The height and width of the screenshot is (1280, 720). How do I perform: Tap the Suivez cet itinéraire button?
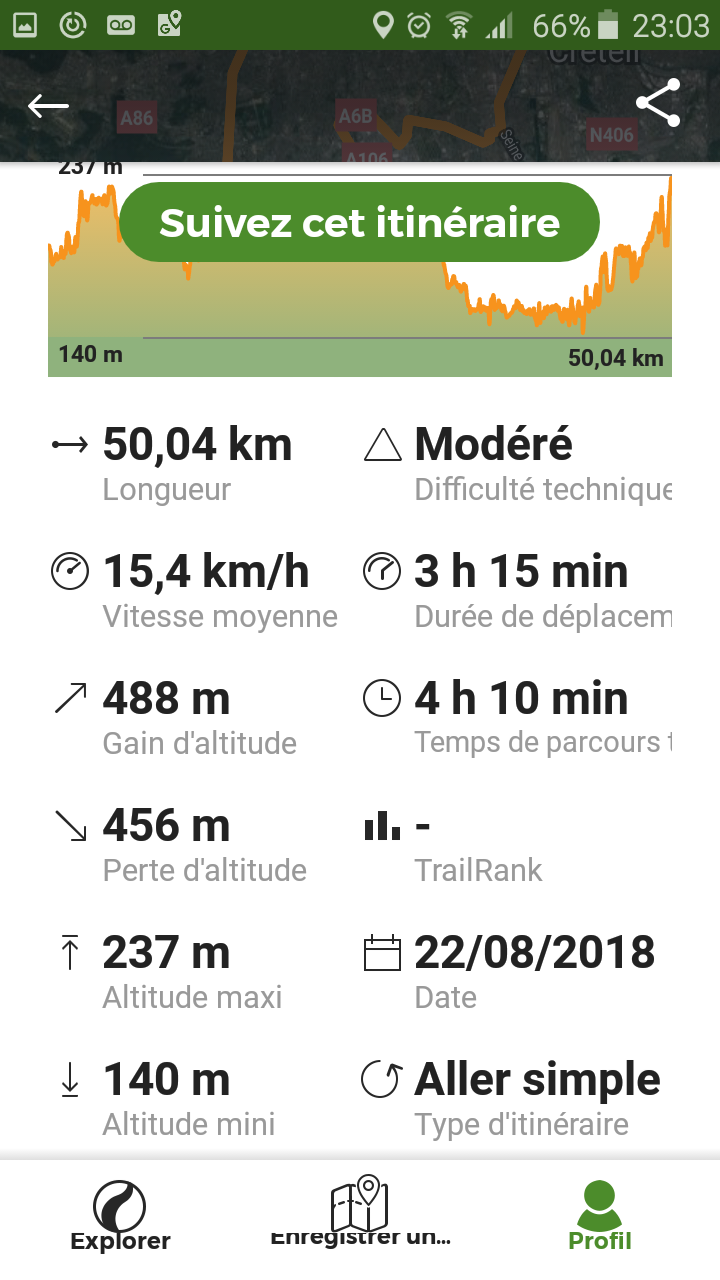tap(359, 222)
